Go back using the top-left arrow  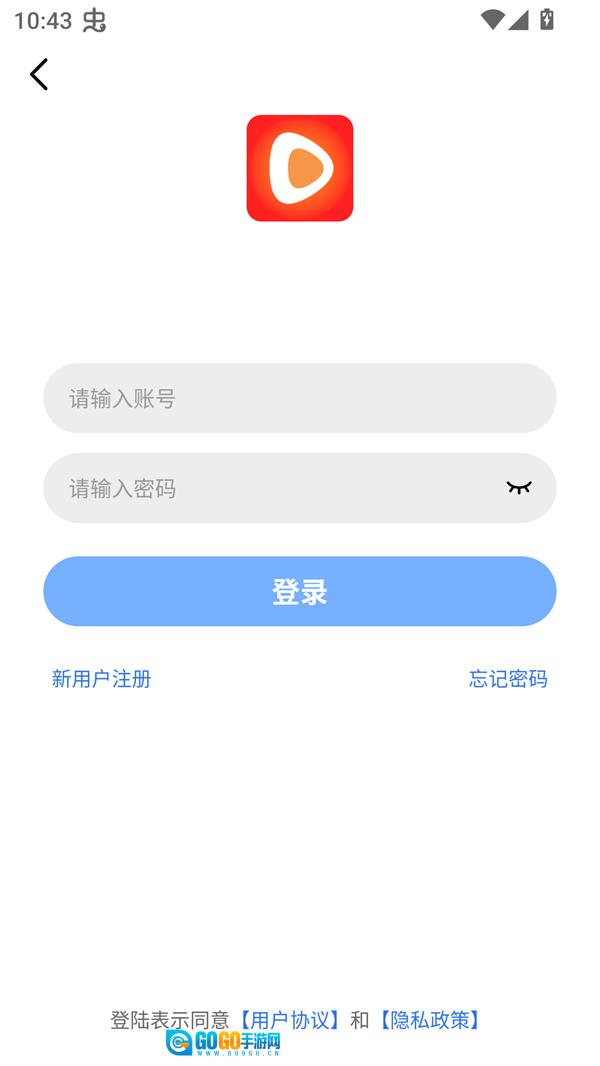[x=39, y=74]
